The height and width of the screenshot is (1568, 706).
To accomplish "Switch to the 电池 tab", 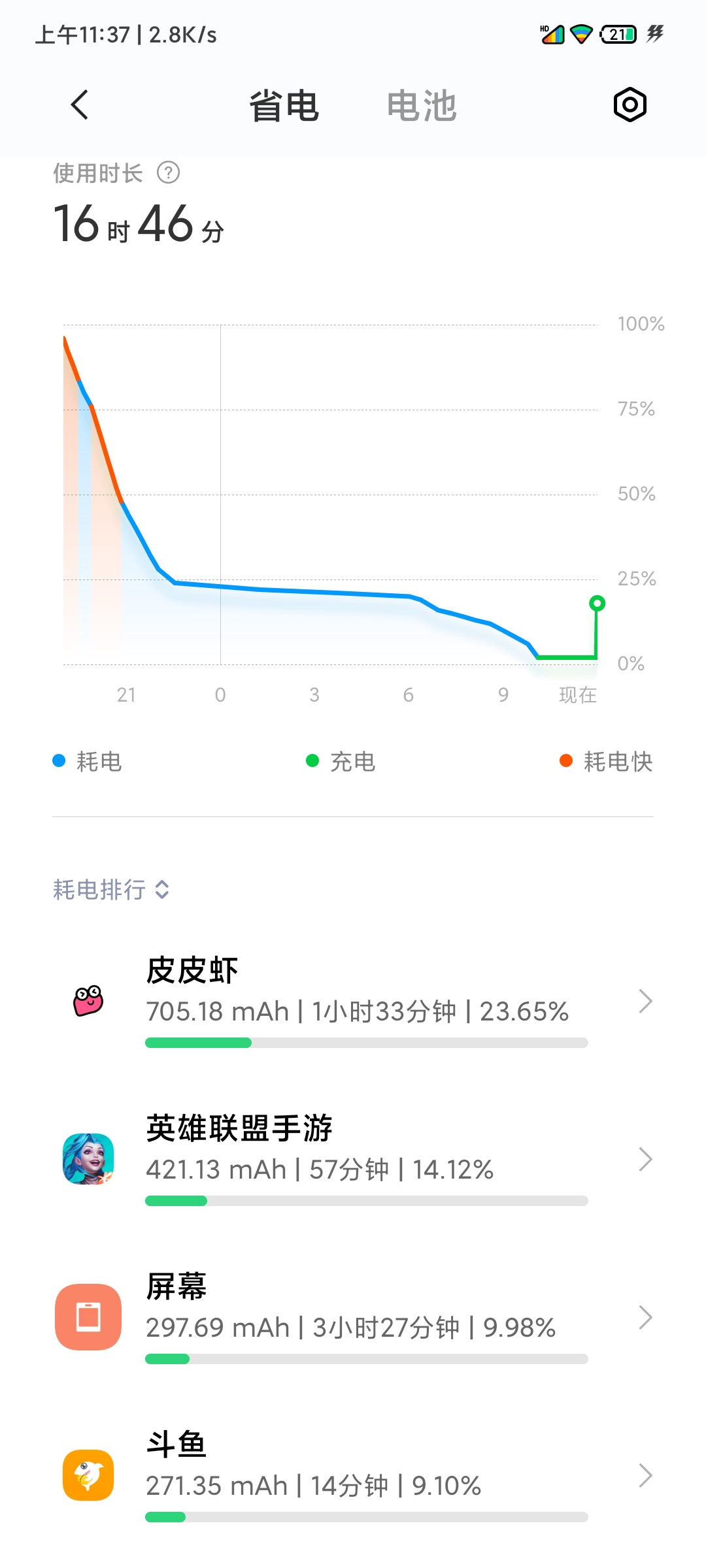I will (422, 106).
